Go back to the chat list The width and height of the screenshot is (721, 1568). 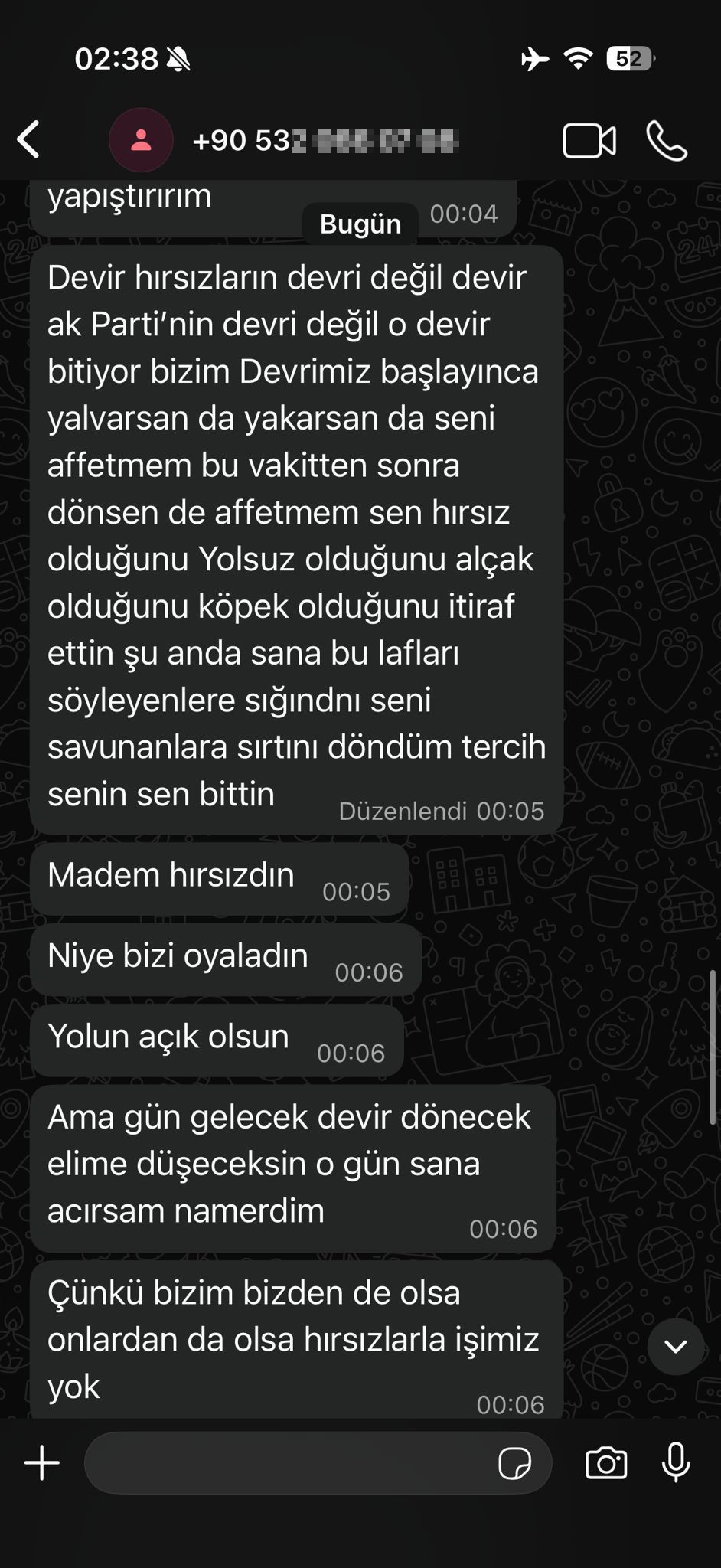tap(29, 140)
